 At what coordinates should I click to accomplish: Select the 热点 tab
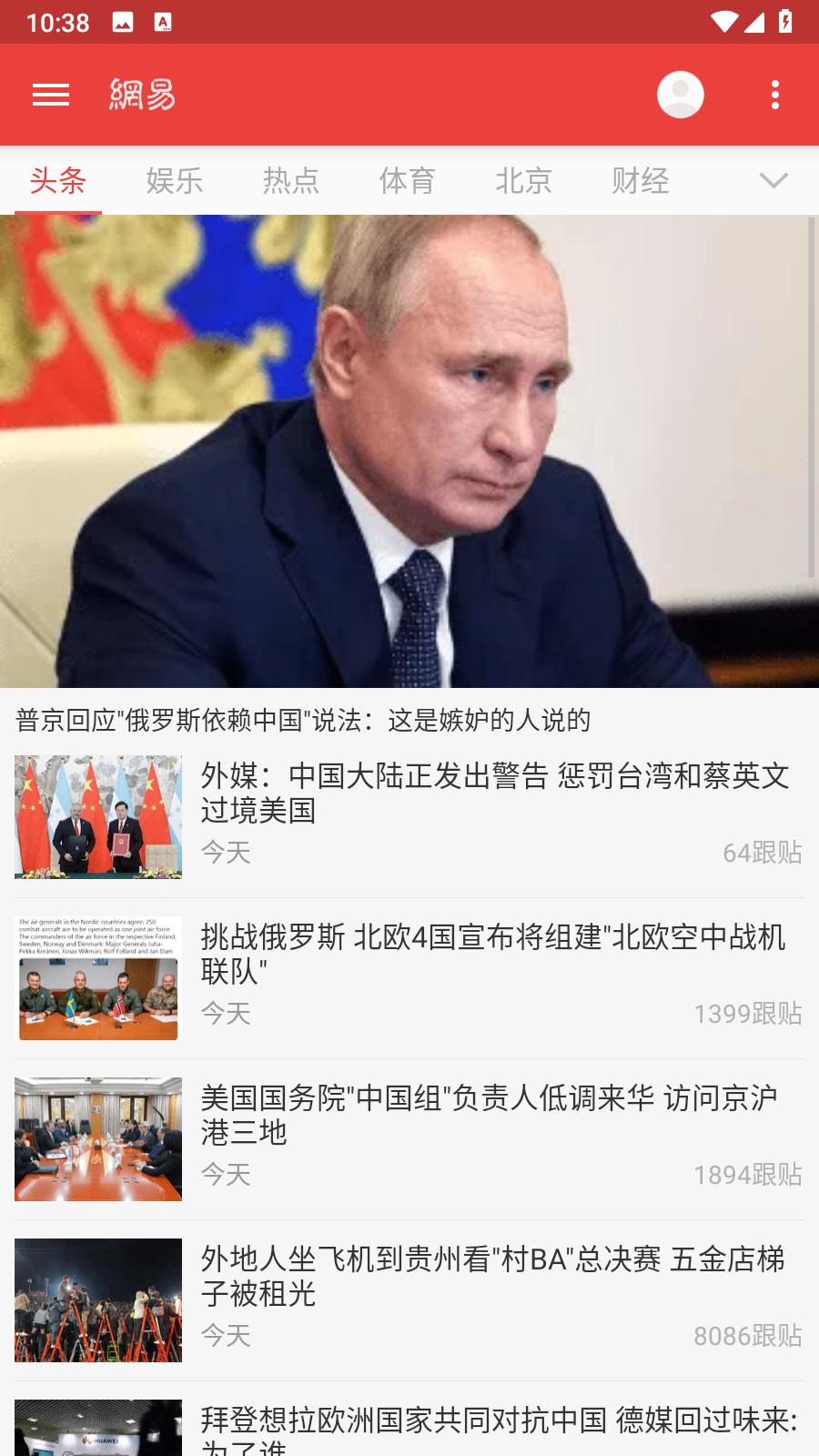pyautogui.click(x=290, y=180)
